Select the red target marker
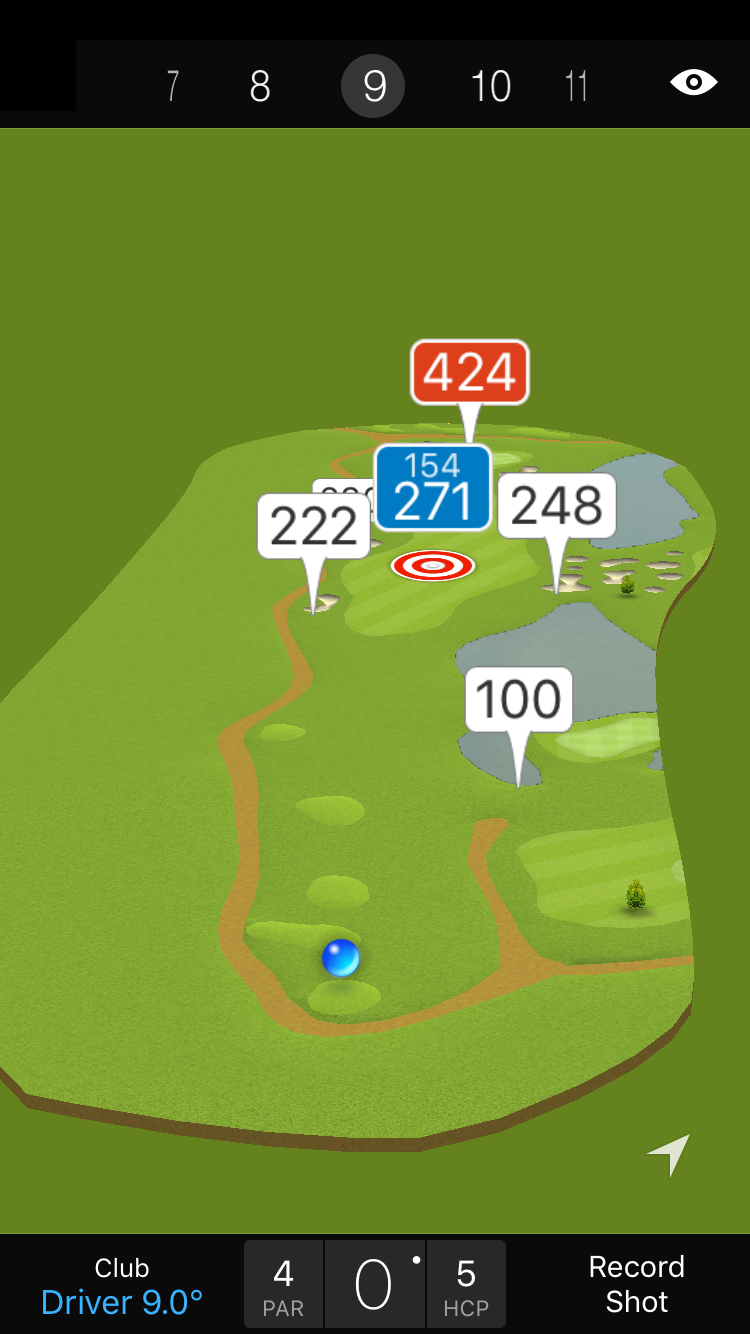 coord(432,566)
